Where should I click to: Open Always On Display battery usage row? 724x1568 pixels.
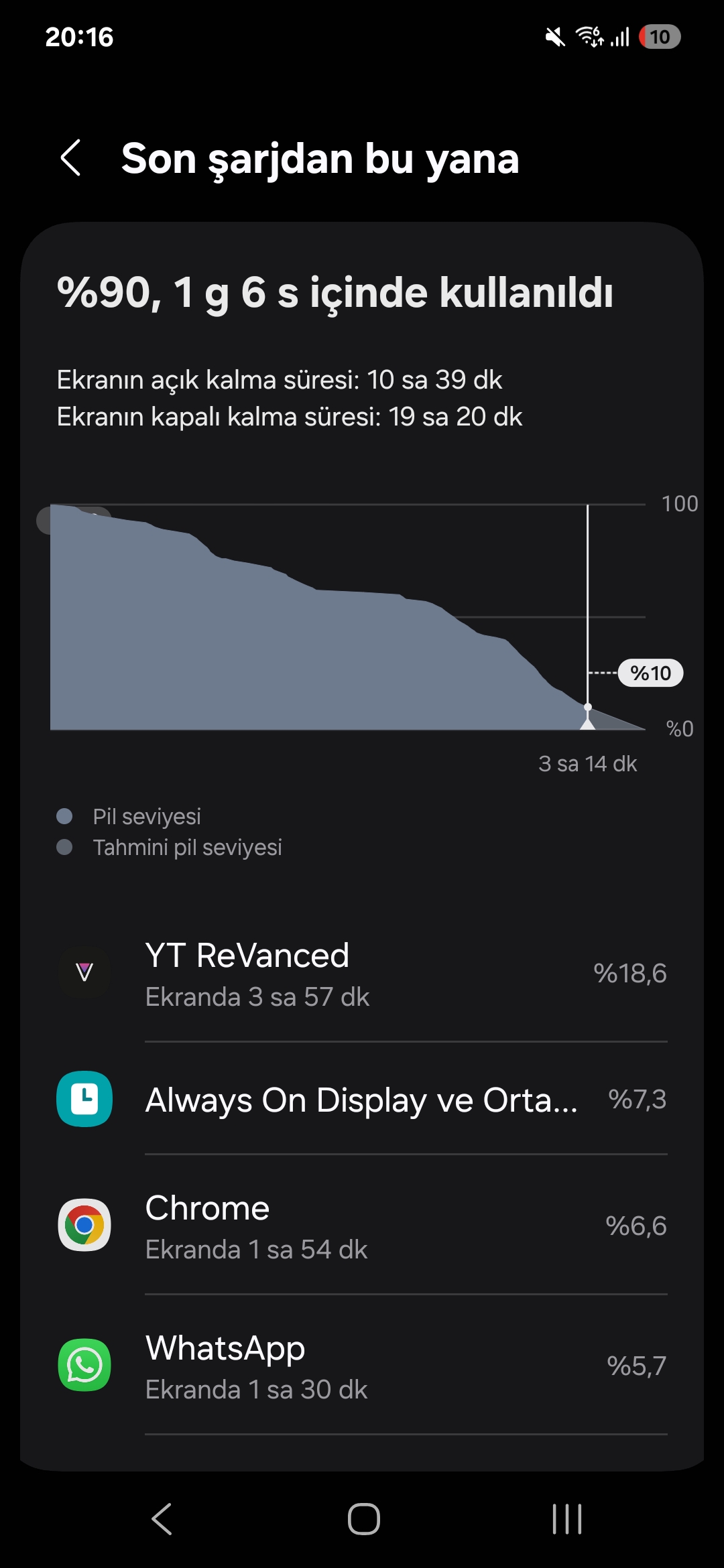(362, 1099)
